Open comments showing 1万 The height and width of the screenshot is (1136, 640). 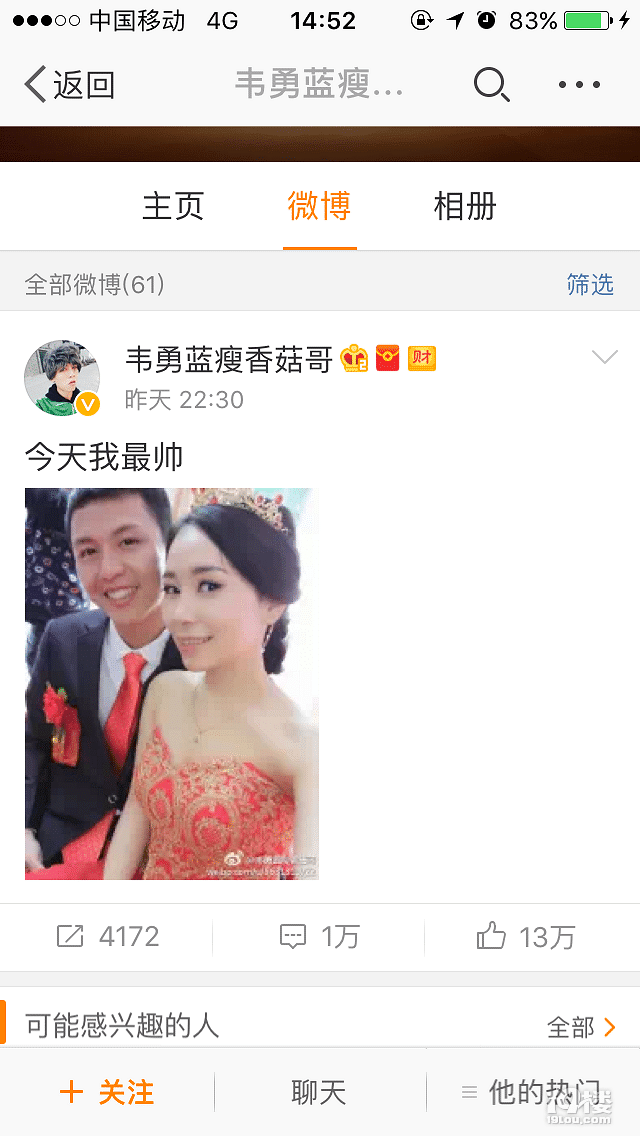319,937
